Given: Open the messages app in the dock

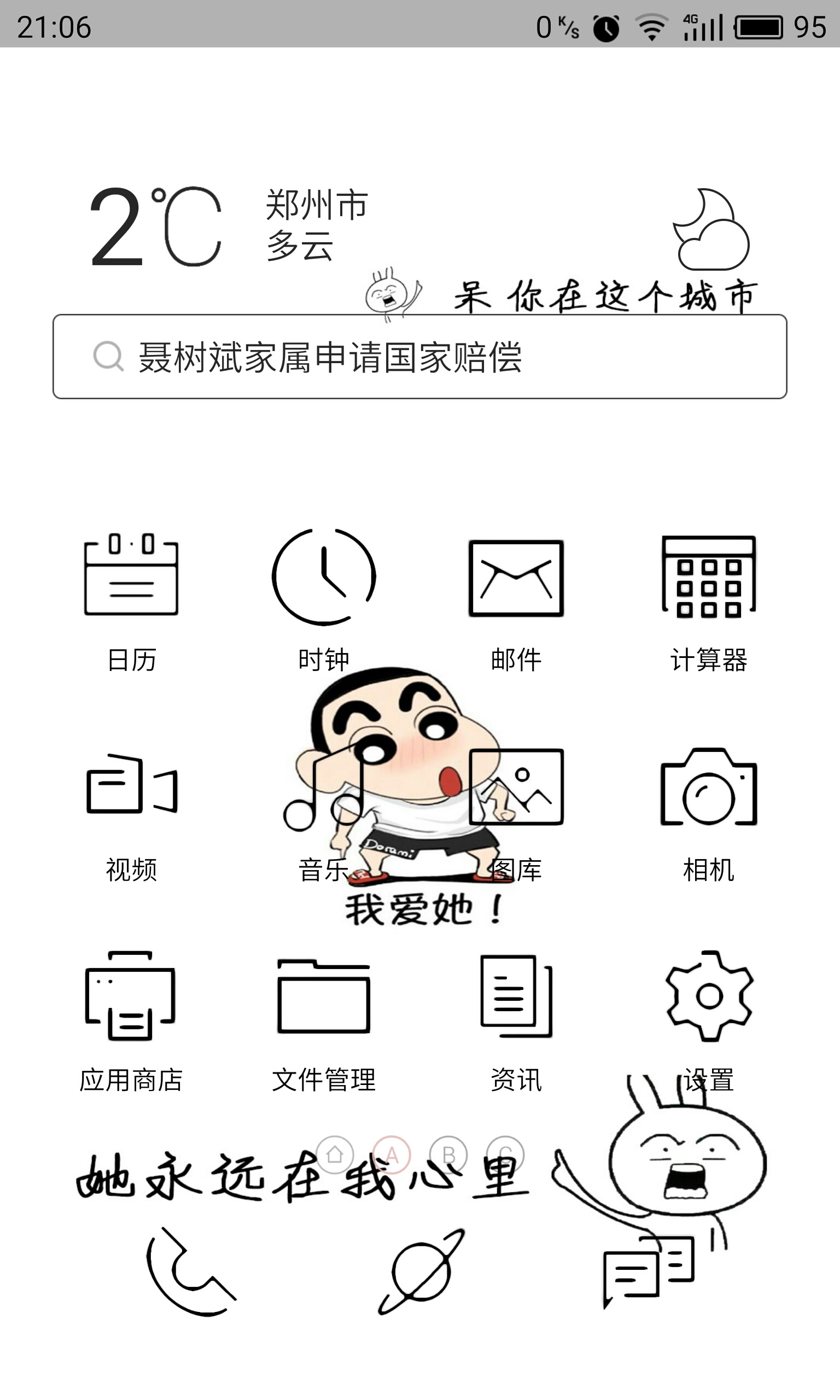Looking at the screenshot, I should [x=649, y=1271].
